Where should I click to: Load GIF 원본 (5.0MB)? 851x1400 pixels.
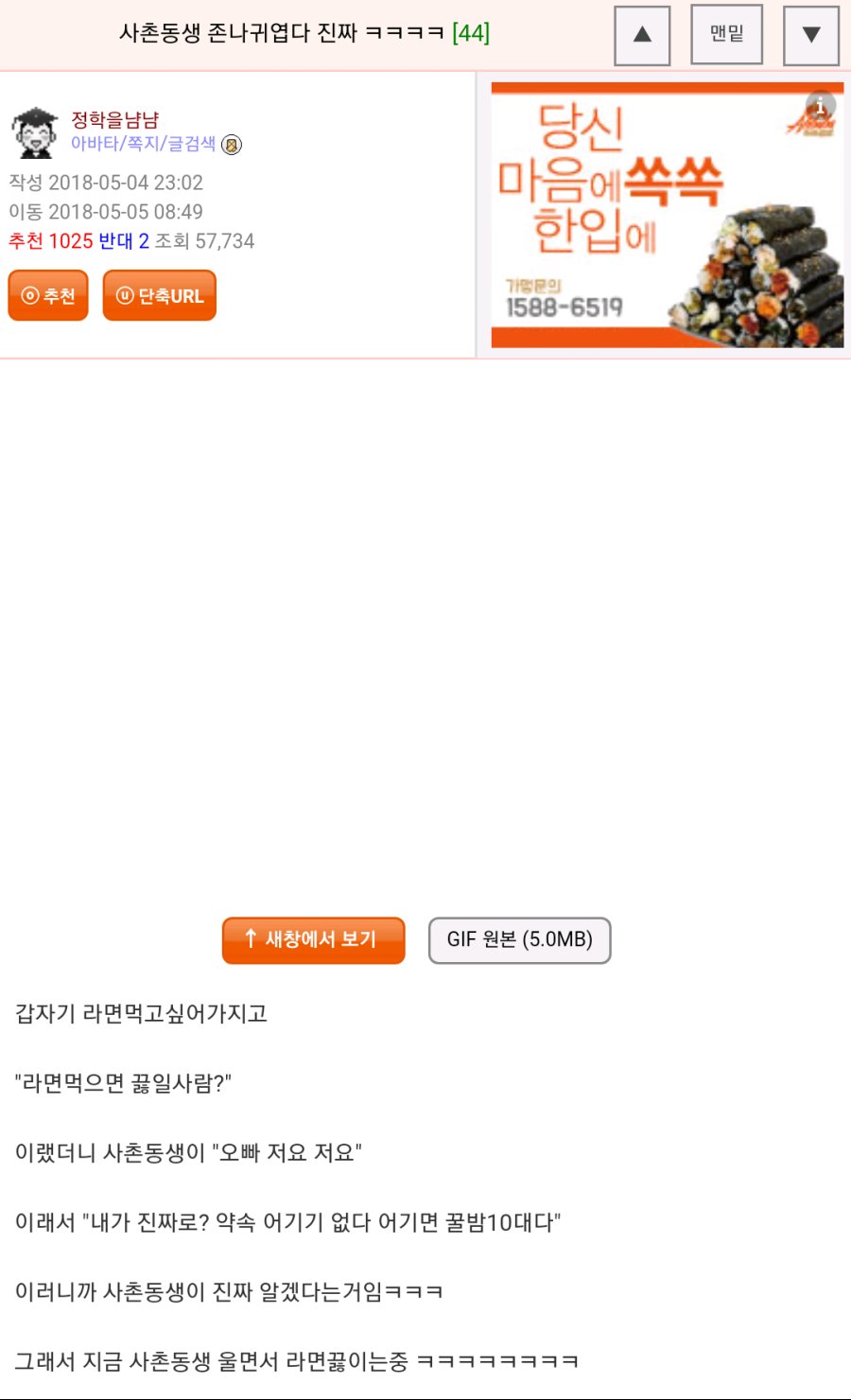coord(519,939)
